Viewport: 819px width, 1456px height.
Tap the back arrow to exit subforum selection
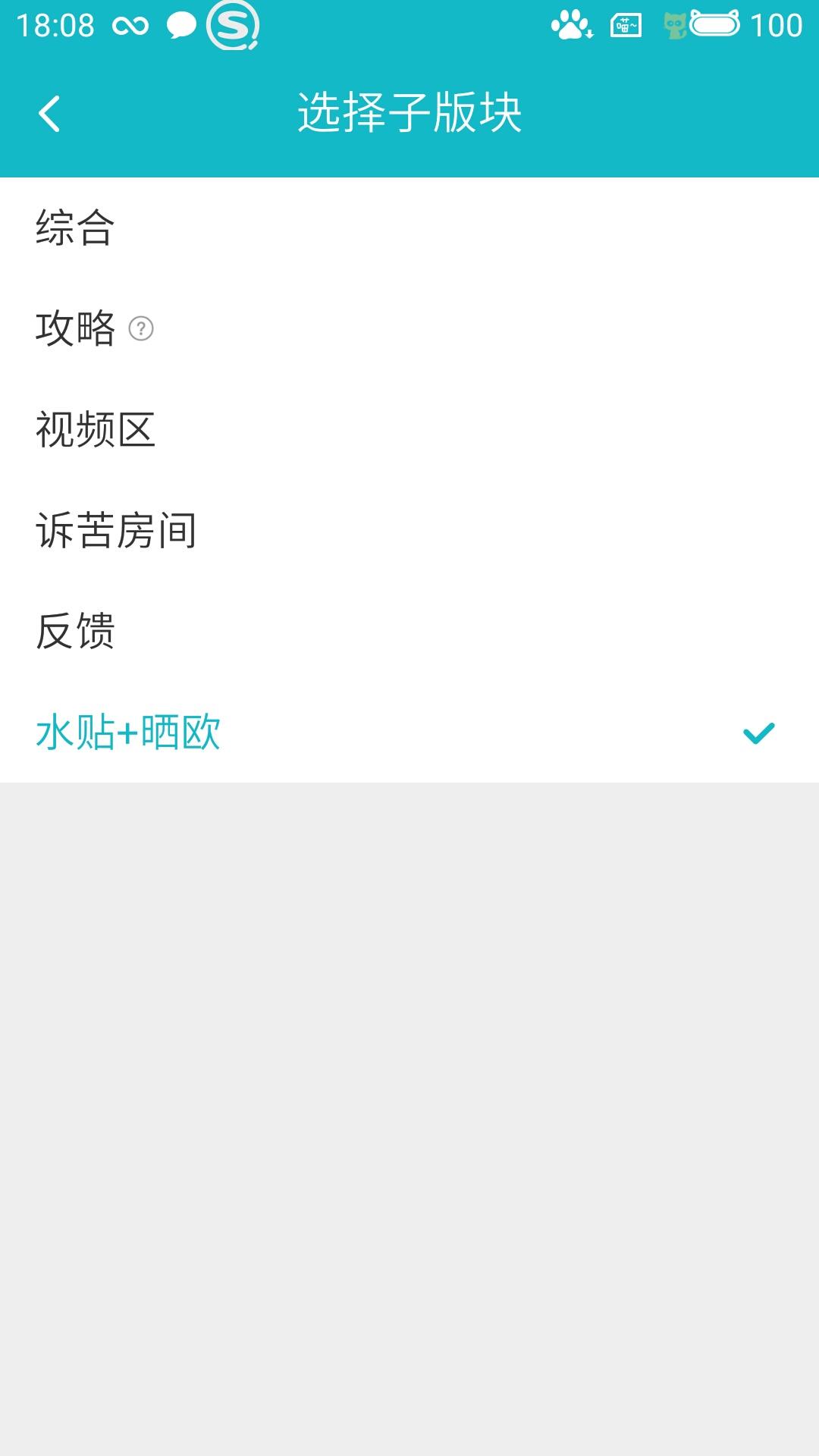pyautogui.click(x=50, y=112)
